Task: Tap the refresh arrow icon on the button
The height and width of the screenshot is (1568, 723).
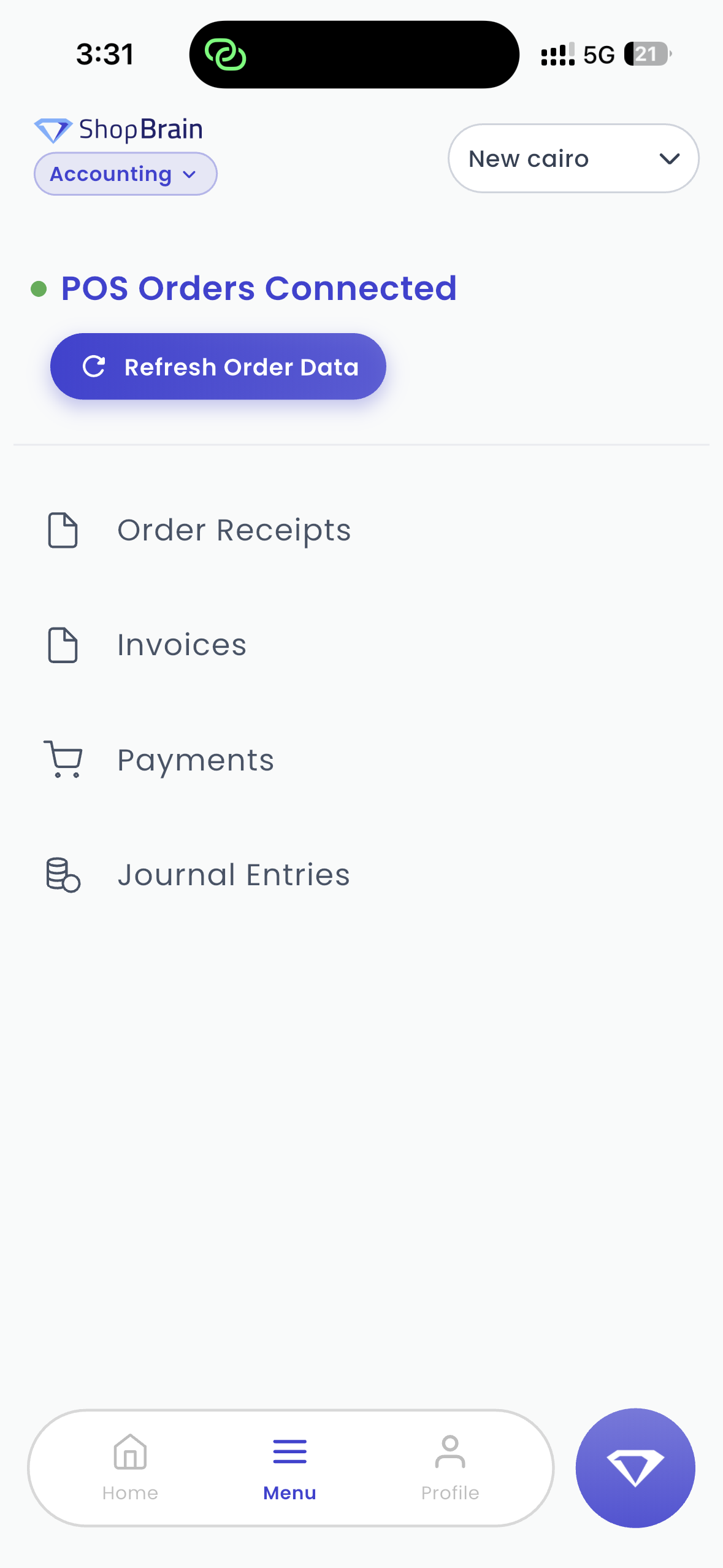Action: pyautogui.click(x=94, y=366)
